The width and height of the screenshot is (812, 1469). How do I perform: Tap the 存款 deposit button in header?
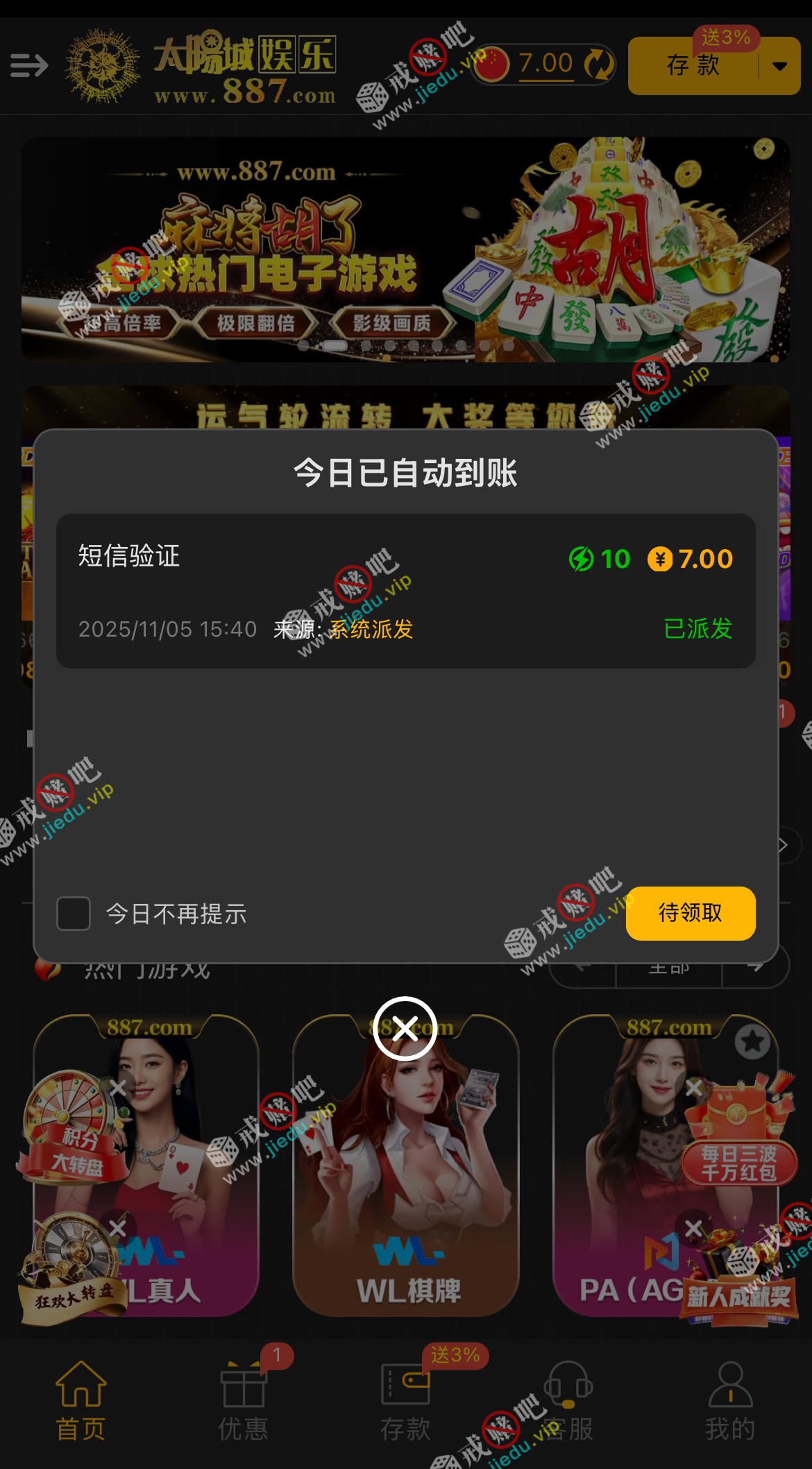pyautogui.click(x=693, y=66)
